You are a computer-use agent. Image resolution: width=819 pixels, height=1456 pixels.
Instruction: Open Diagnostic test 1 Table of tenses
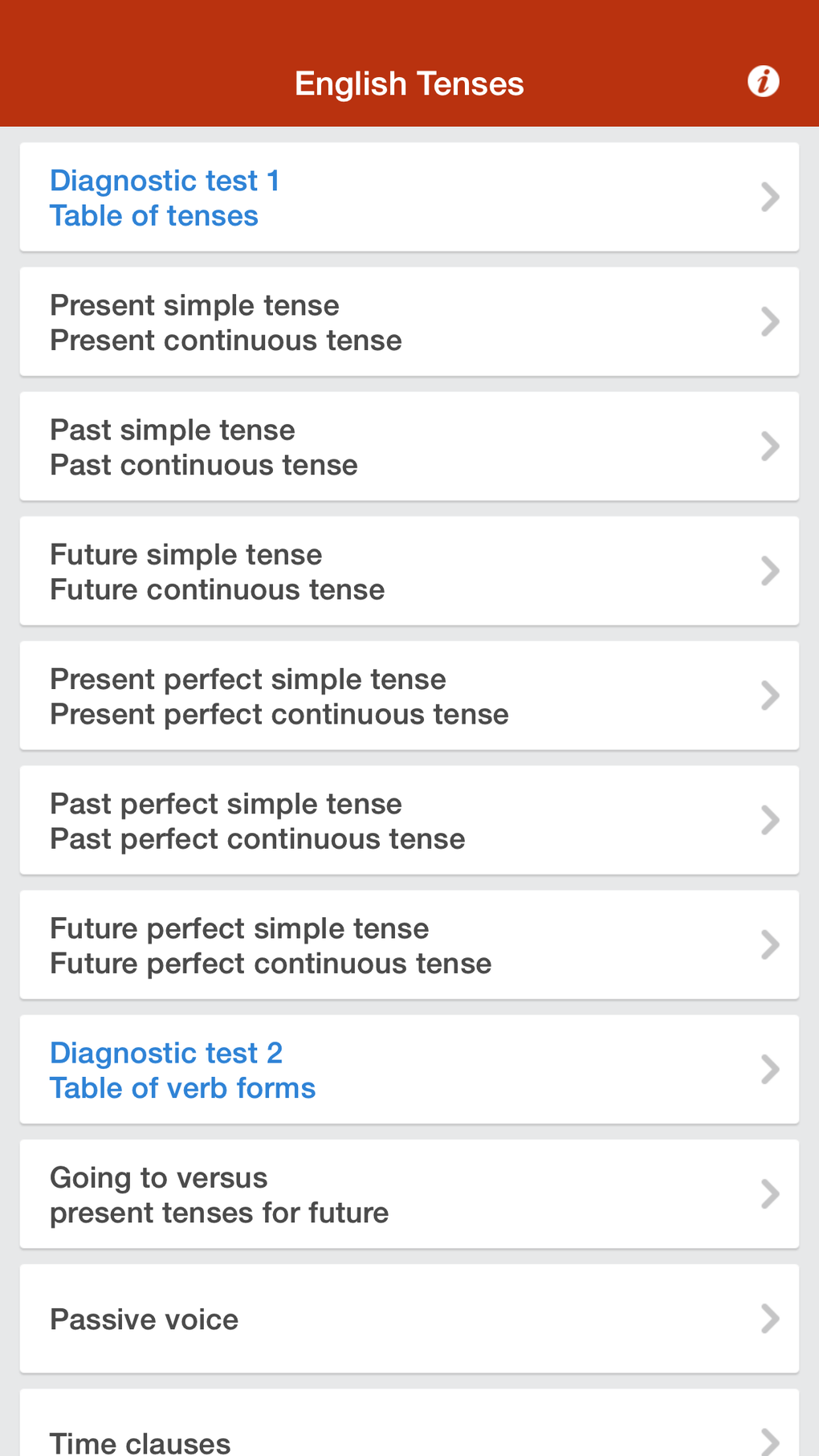point(321,197)
